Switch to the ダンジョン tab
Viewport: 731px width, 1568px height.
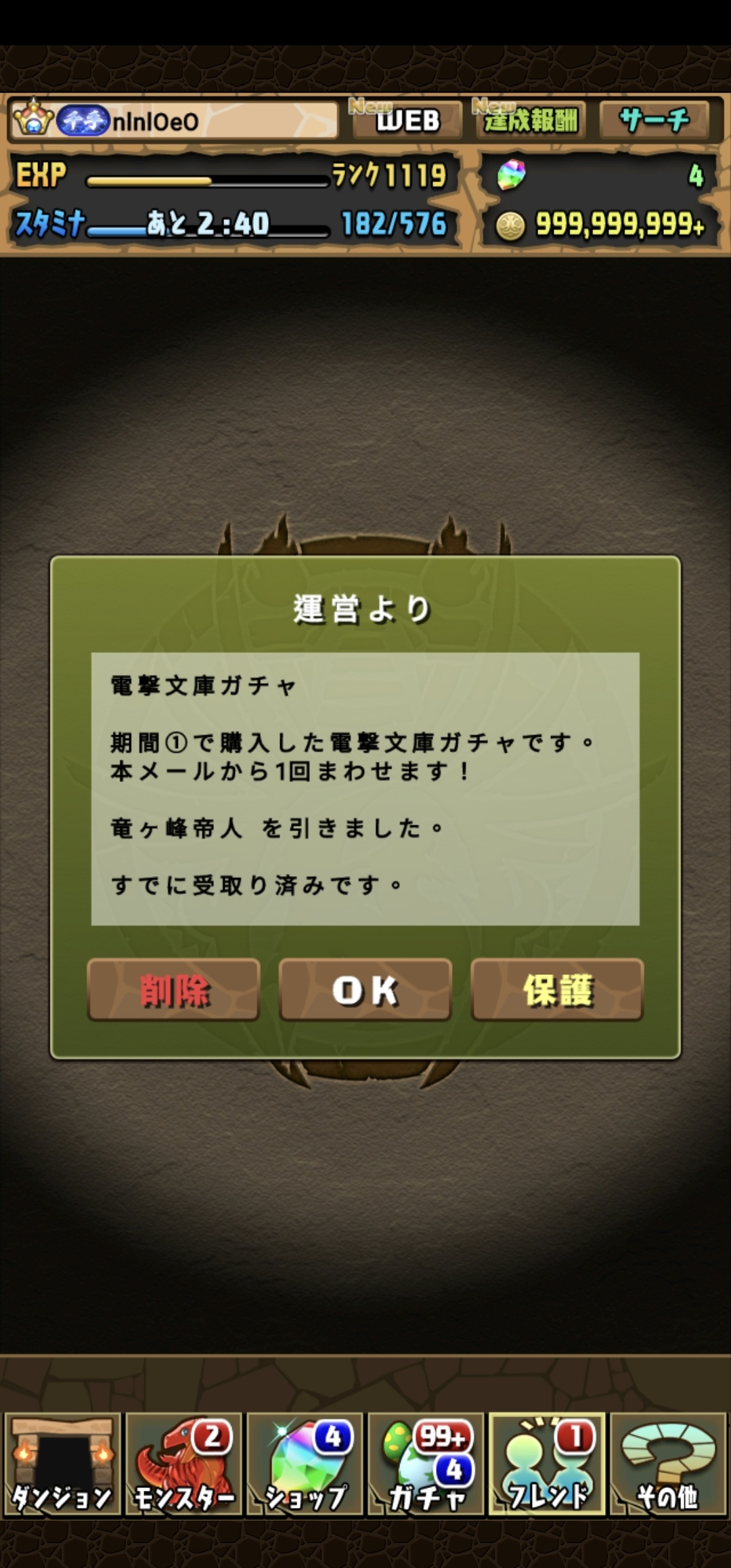(62, 1464)
